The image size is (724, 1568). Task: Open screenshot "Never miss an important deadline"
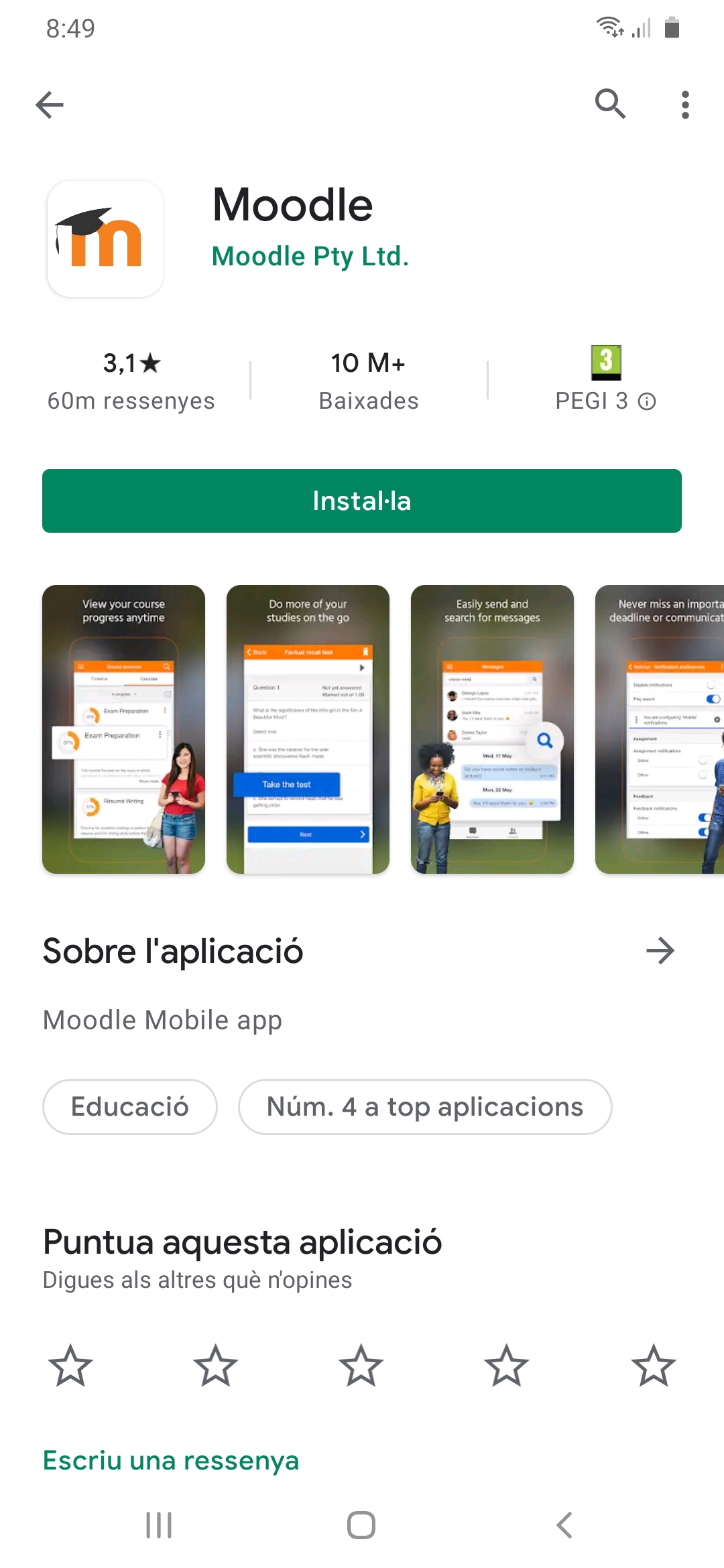pyautogui.click(x=660, y=729)
